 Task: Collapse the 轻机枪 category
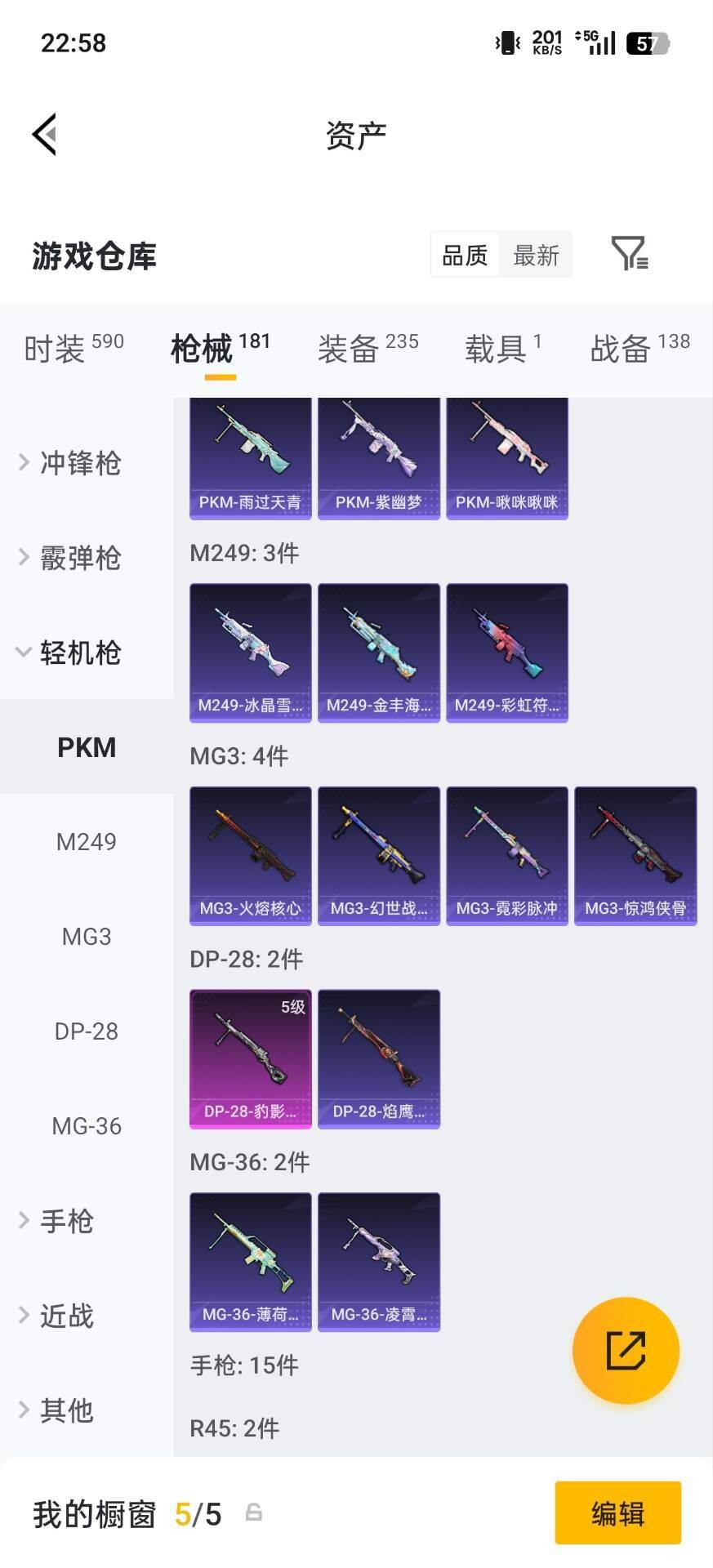[x=80, y=653]
